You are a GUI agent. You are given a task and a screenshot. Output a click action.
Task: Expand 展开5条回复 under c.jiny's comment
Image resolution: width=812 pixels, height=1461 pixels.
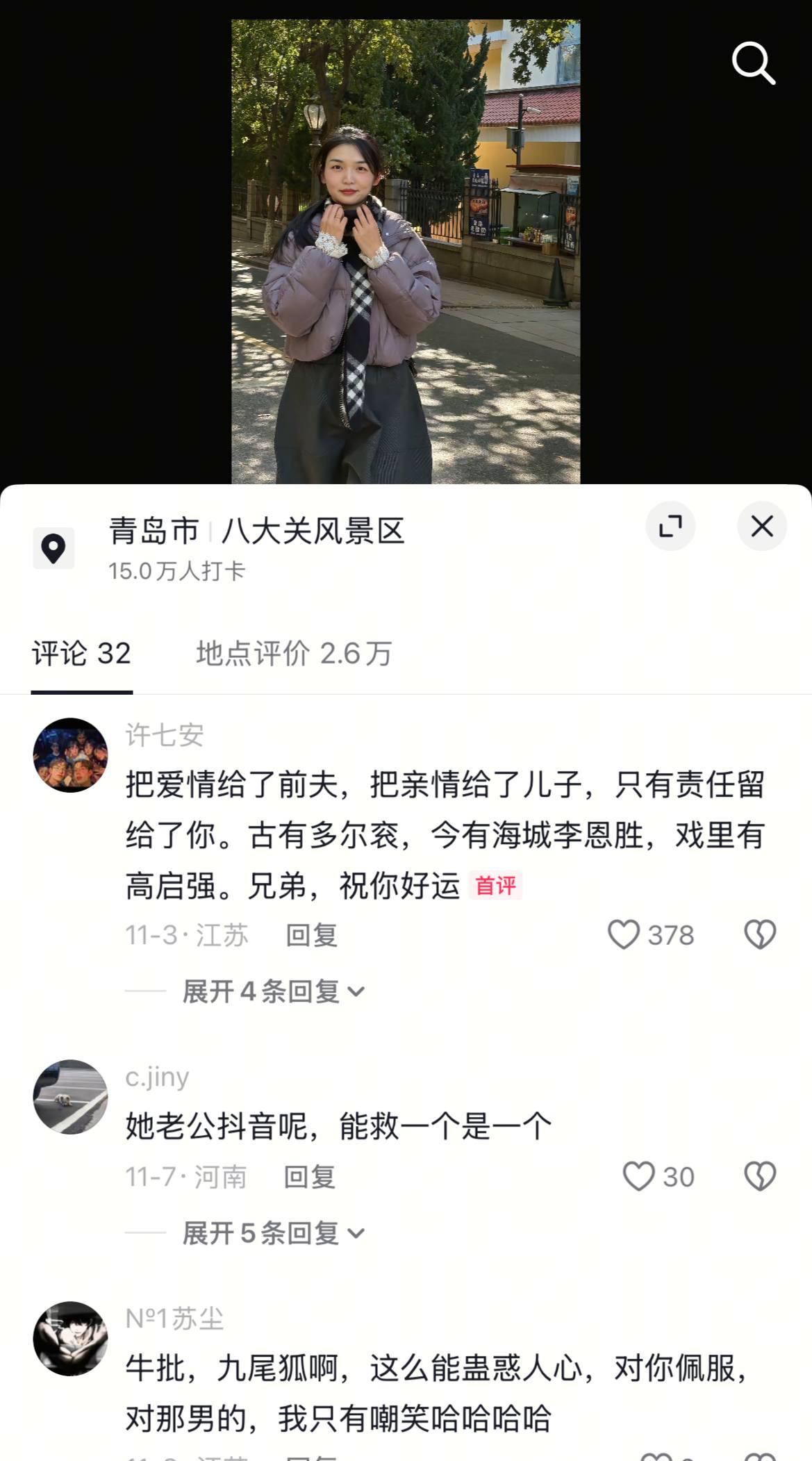273,1233
